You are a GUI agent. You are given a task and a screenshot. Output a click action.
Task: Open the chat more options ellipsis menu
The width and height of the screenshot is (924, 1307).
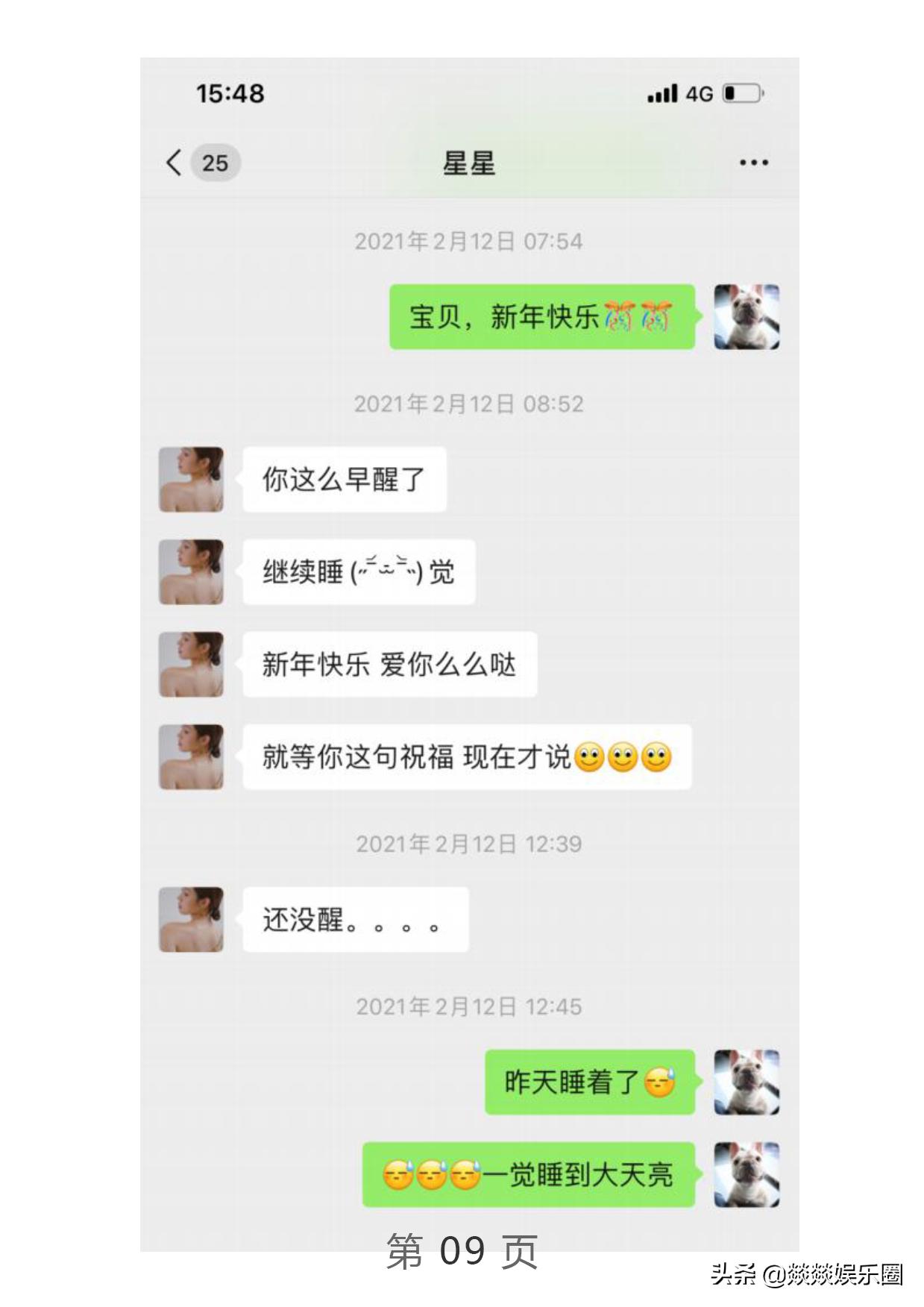(x=753, y=161)
